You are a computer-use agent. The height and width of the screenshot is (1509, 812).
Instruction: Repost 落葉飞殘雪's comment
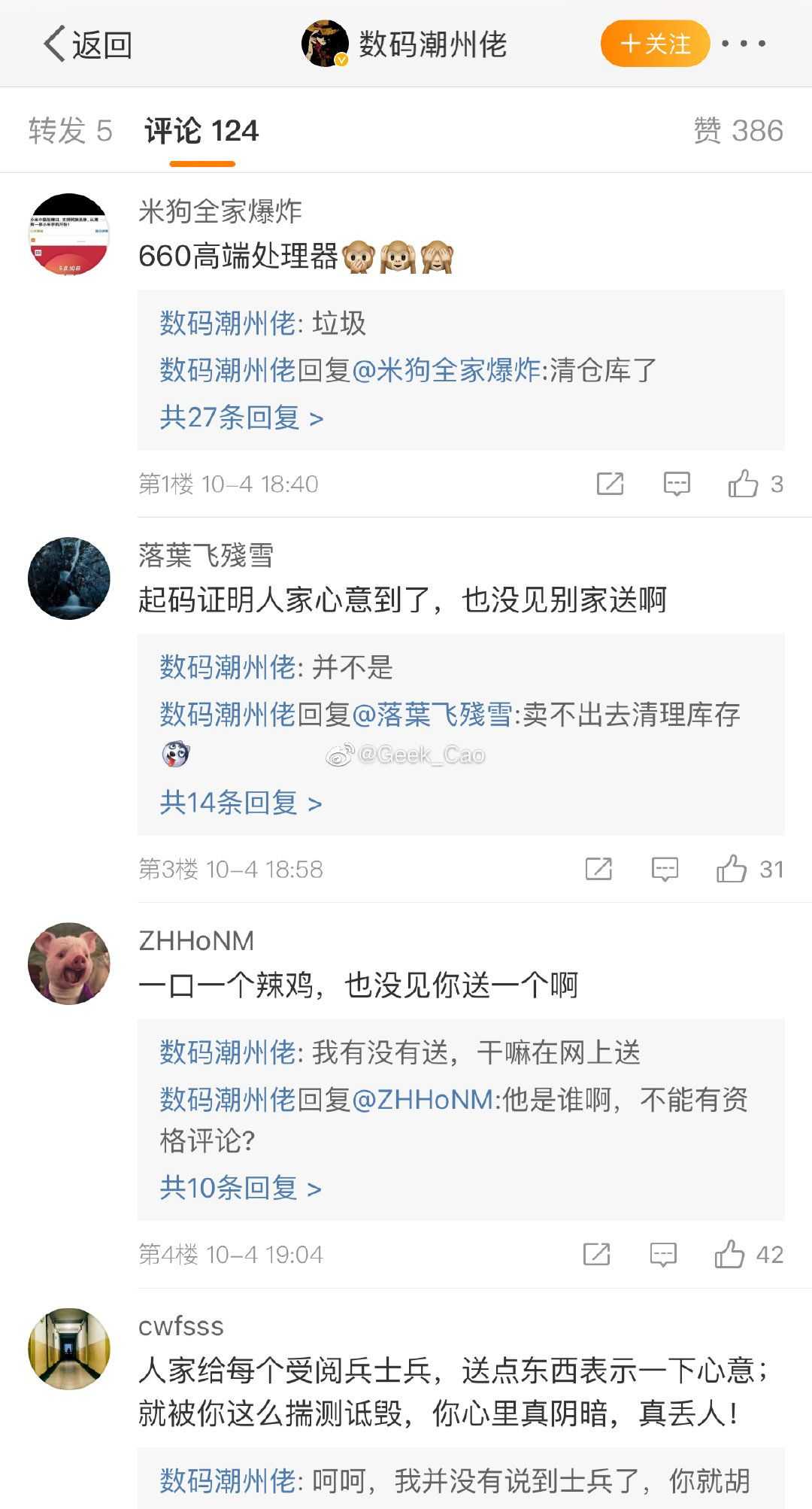(x=598, y=869)
